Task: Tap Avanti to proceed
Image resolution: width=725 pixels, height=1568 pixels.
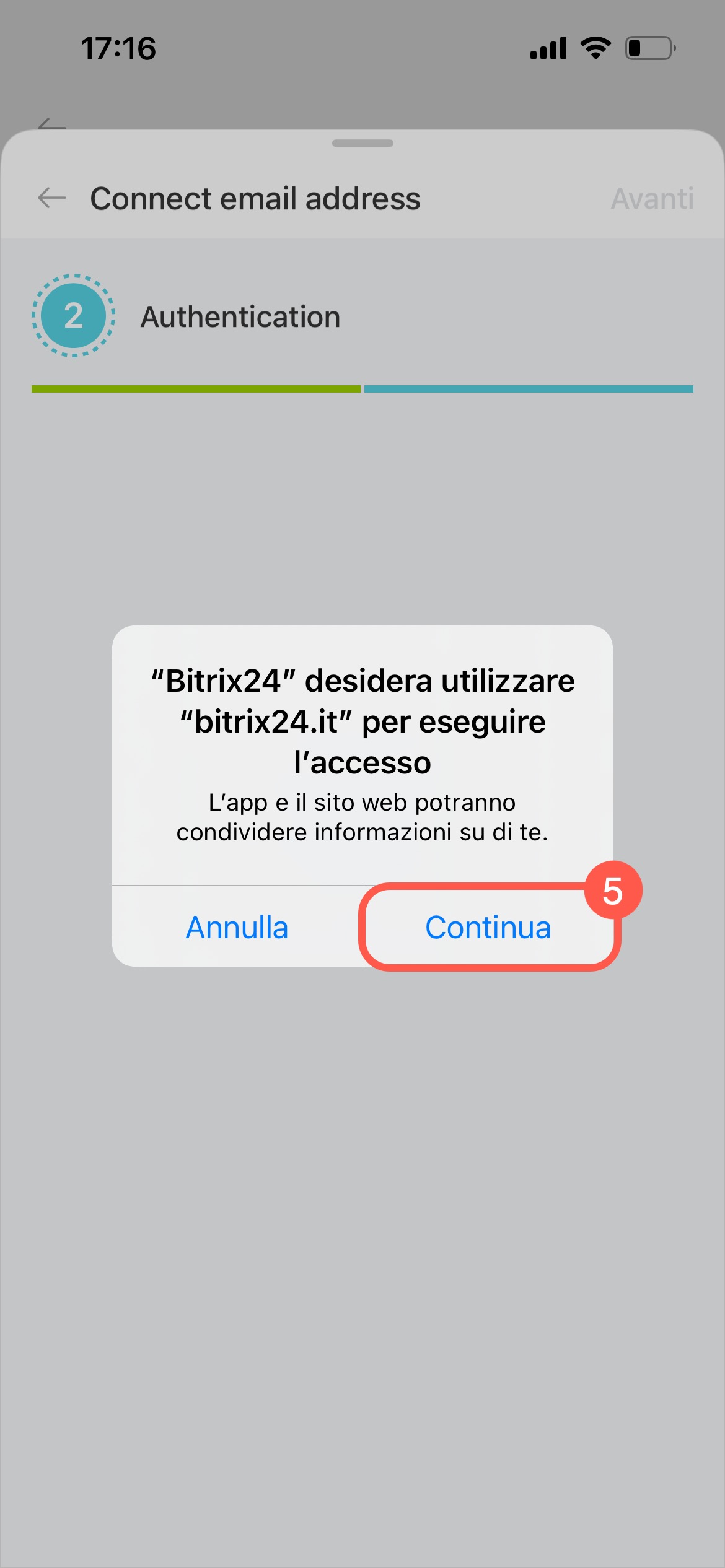Action: [652, 199]
